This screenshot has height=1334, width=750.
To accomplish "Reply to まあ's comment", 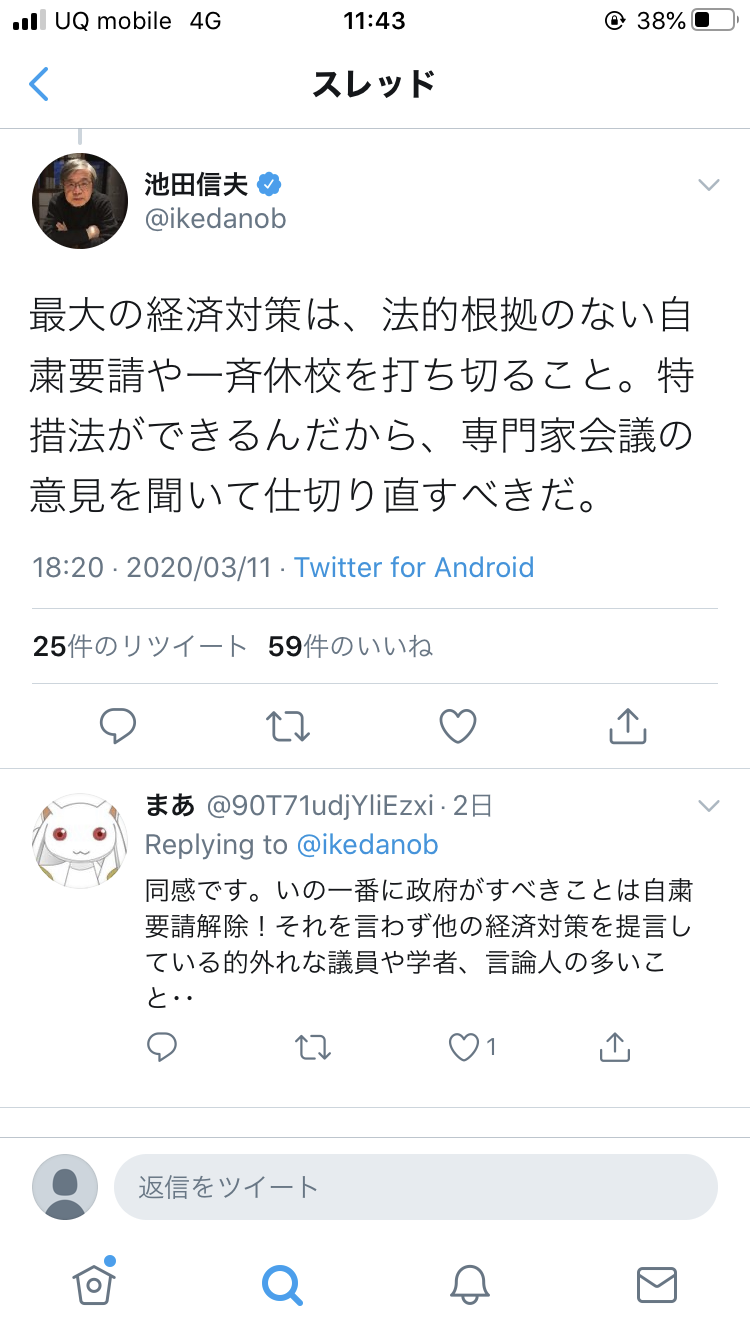I will pyautogui.click(x=162, y=1047).
